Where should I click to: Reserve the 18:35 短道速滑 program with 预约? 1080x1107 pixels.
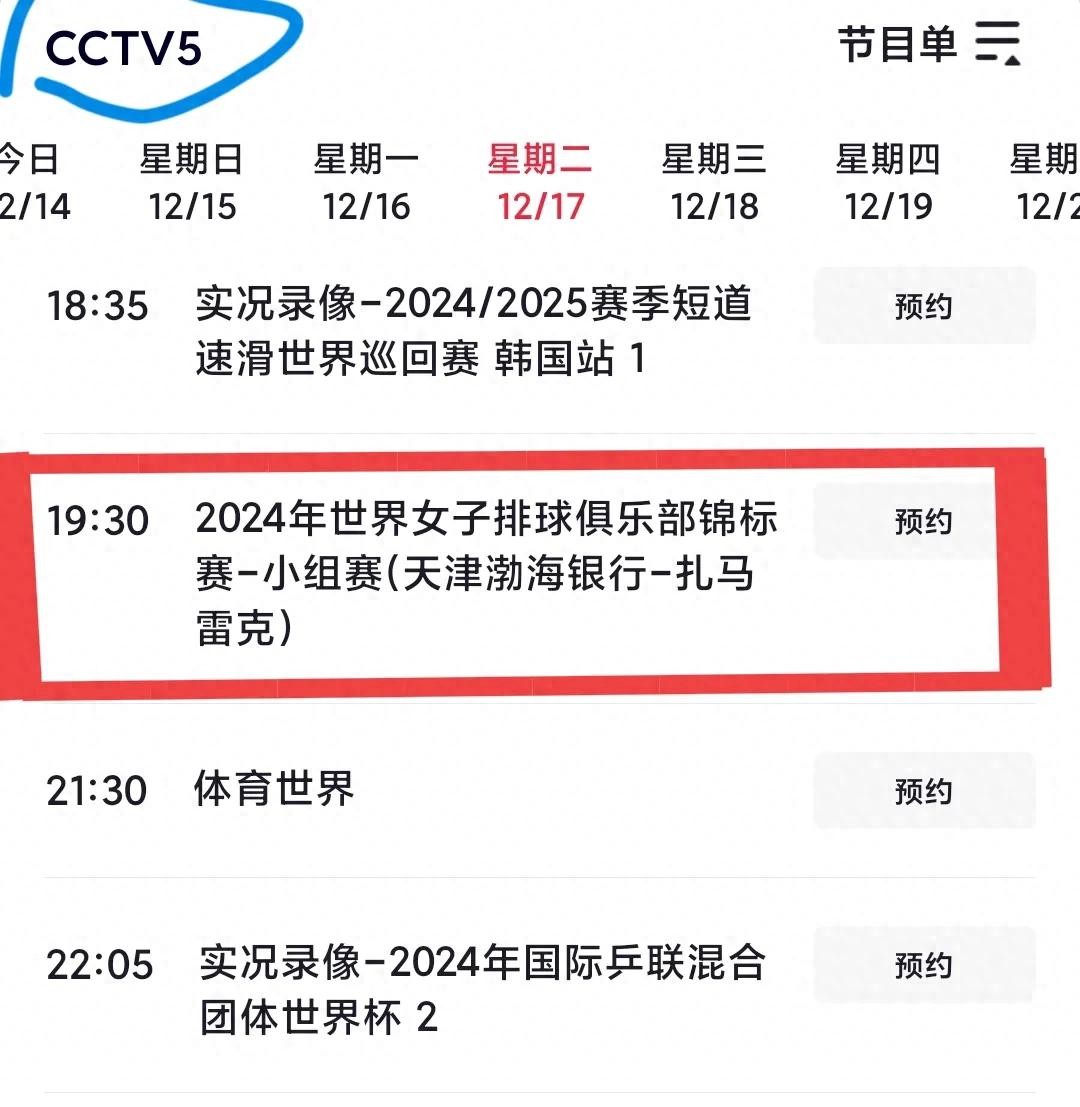click(923, 306)
